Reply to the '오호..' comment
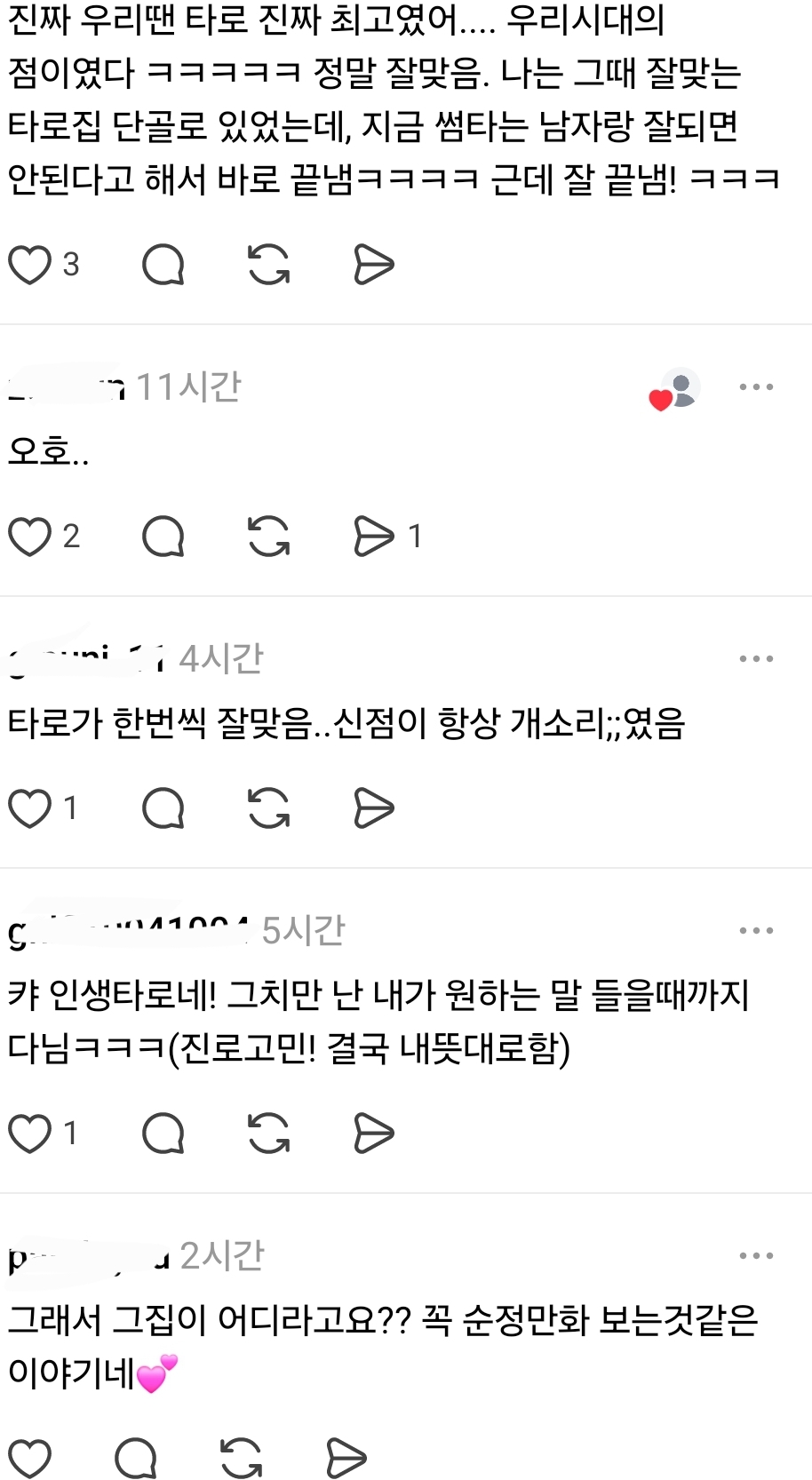Viewport: 812px width, 1480px height. click(x=163, y=537)
